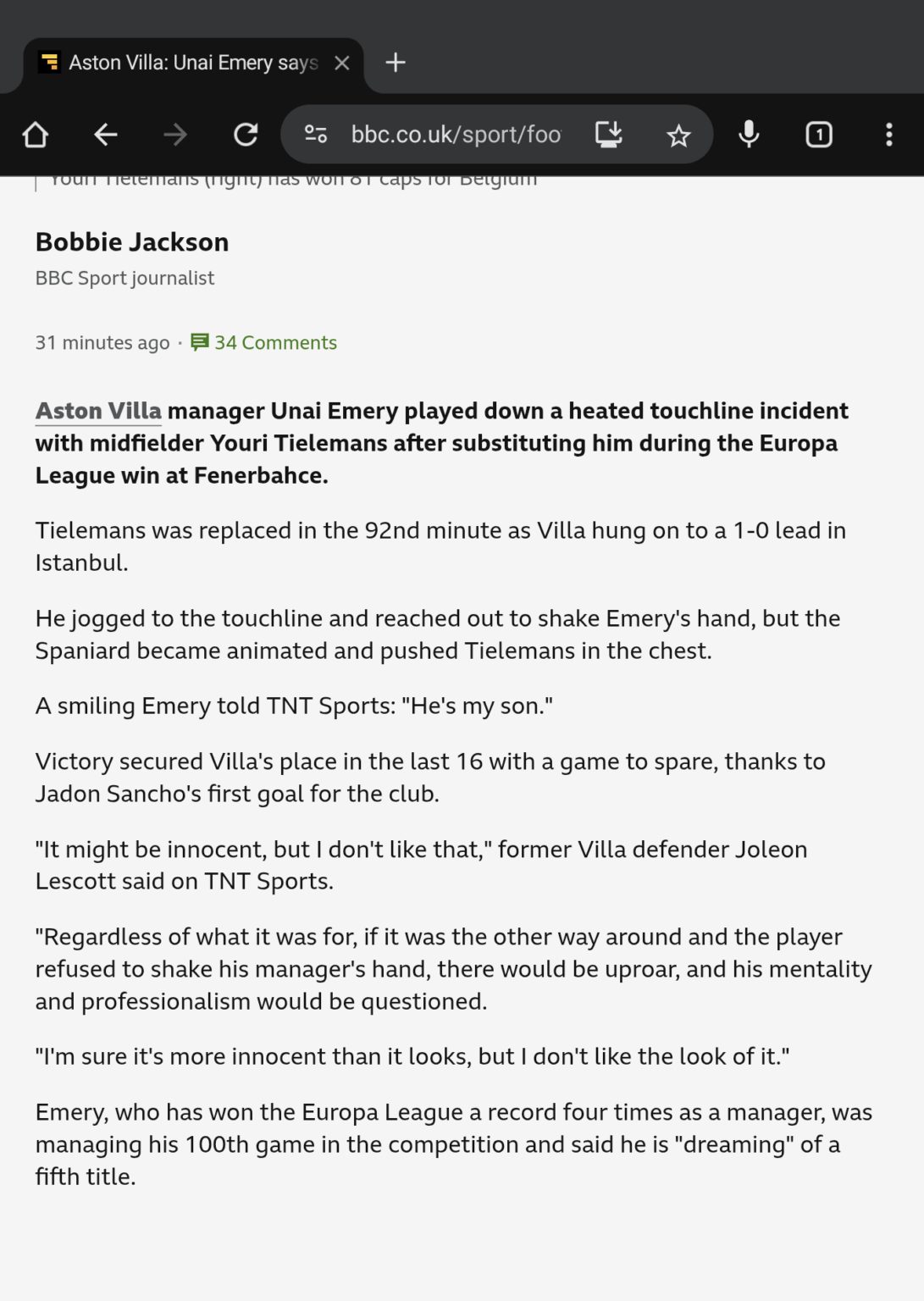Open the tab switcher

click(819, 135)
